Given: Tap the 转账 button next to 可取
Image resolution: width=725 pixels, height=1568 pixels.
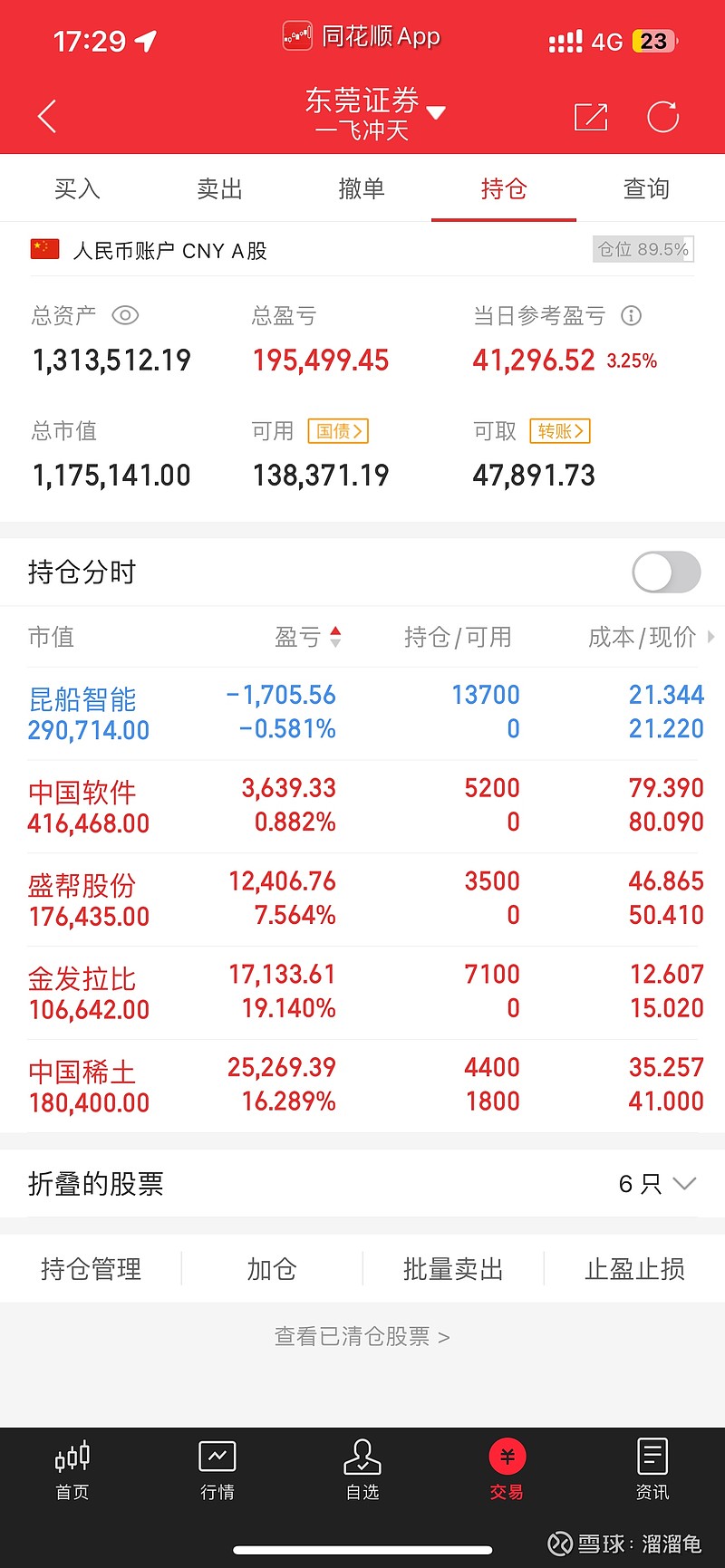Looking at the screenshot, I should [560, 431].
